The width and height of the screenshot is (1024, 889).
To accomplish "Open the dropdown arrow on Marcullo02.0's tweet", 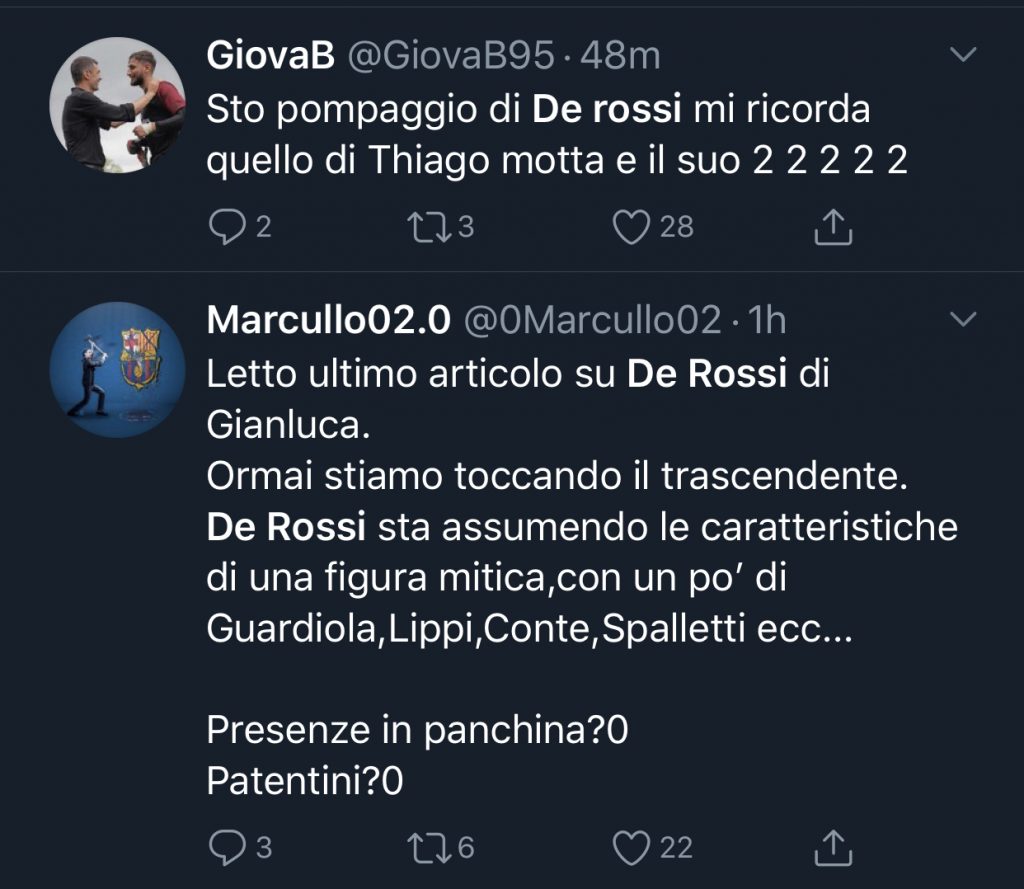I will 962,320.
